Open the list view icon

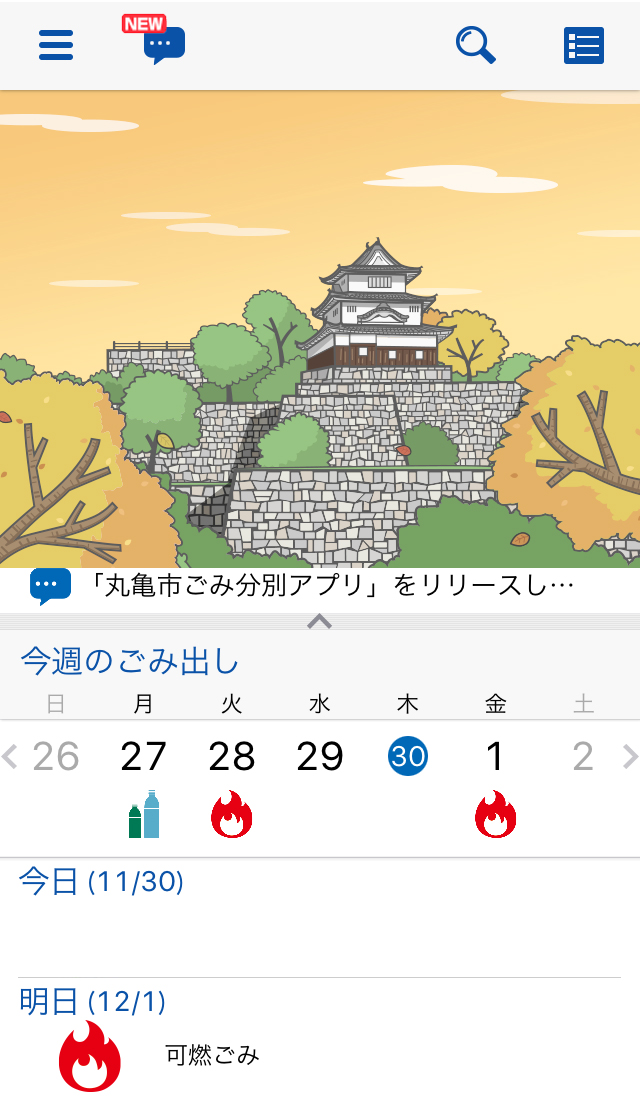(584, 46)
